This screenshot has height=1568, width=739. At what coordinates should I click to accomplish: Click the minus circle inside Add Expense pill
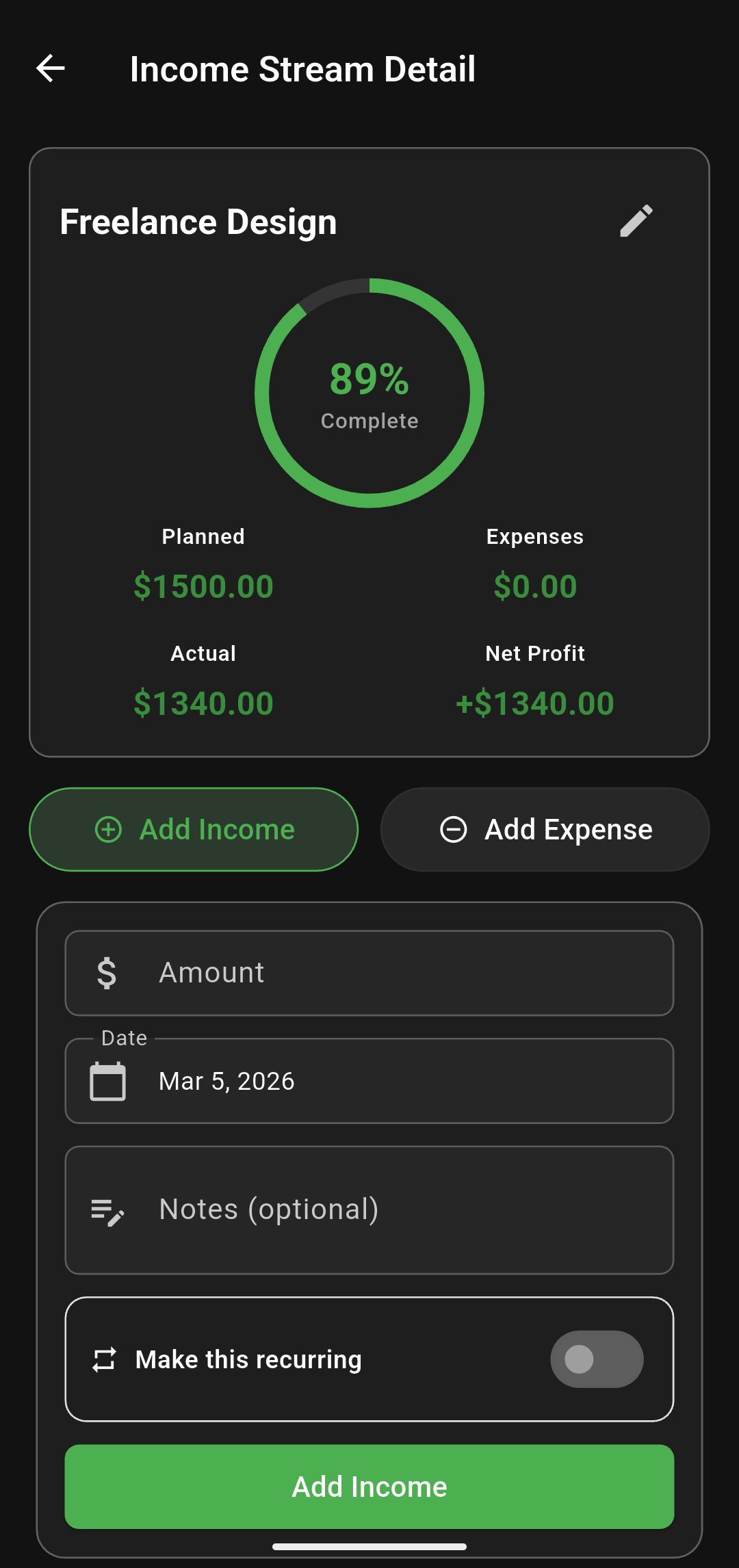click(x=453, y=829)
